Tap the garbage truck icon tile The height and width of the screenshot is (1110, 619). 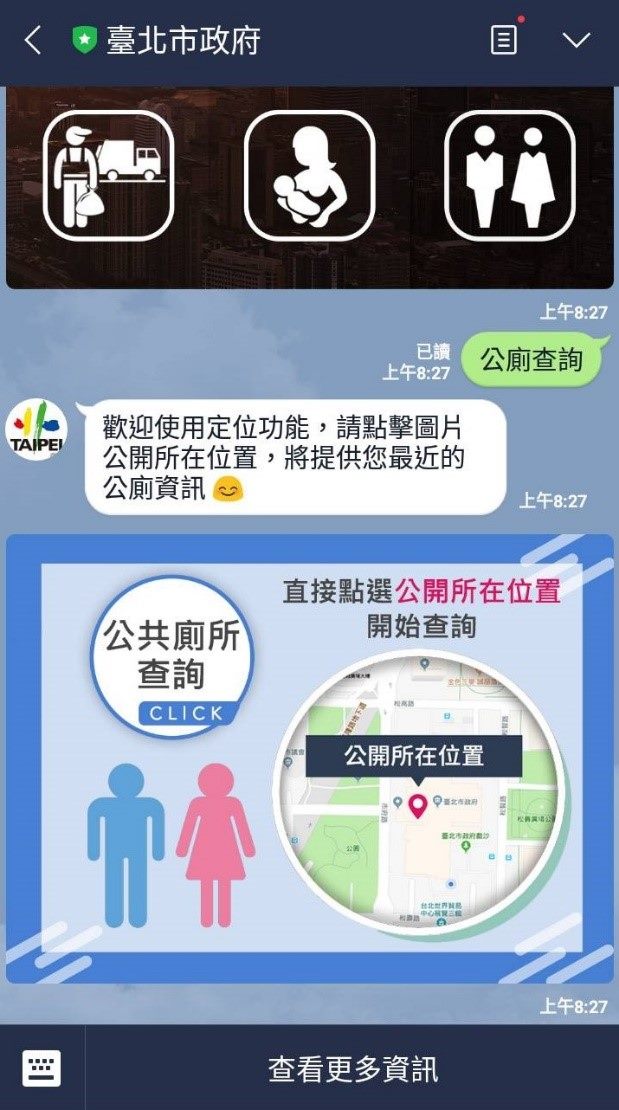[108, 176]
